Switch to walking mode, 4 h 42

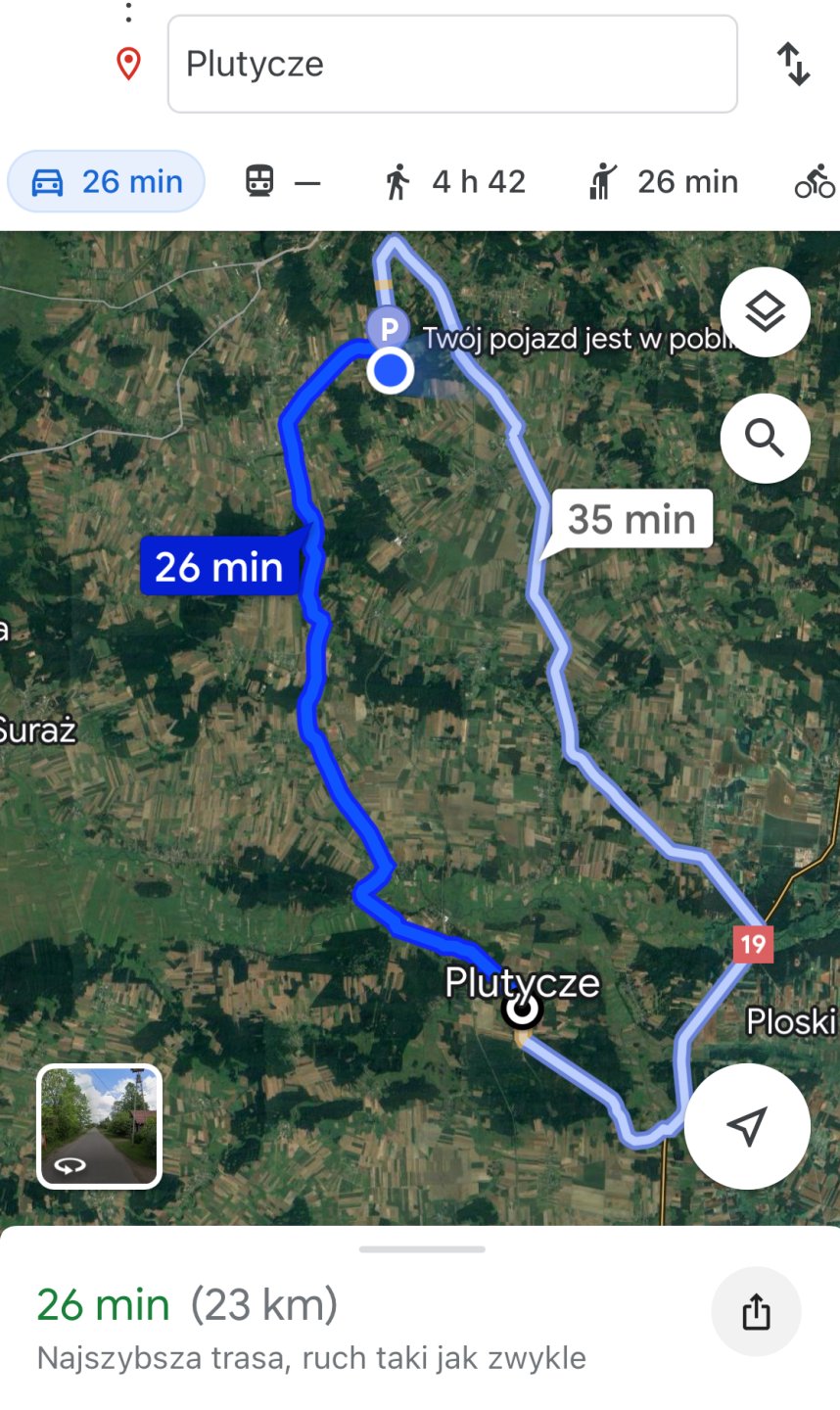point(455,182)
